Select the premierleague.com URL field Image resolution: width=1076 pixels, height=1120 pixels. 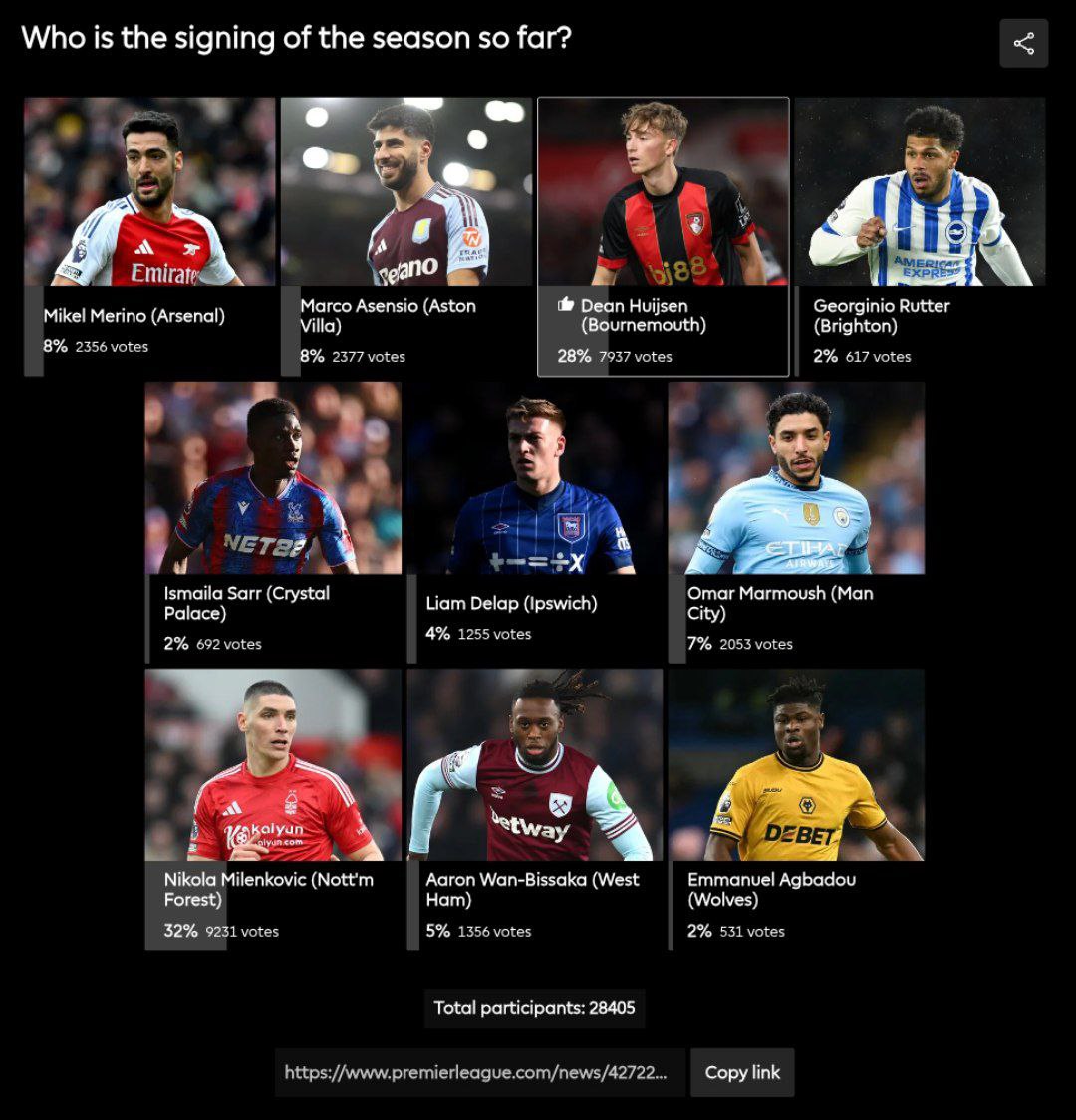pyautogui.click(x=479, y=1072)
